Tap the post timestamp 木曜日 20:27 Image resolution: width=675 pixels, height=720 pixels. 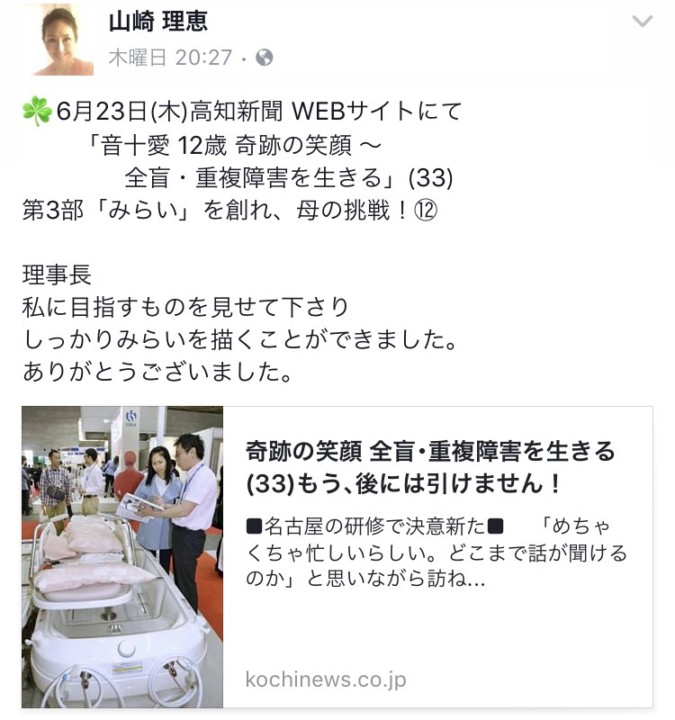point(170,58)
